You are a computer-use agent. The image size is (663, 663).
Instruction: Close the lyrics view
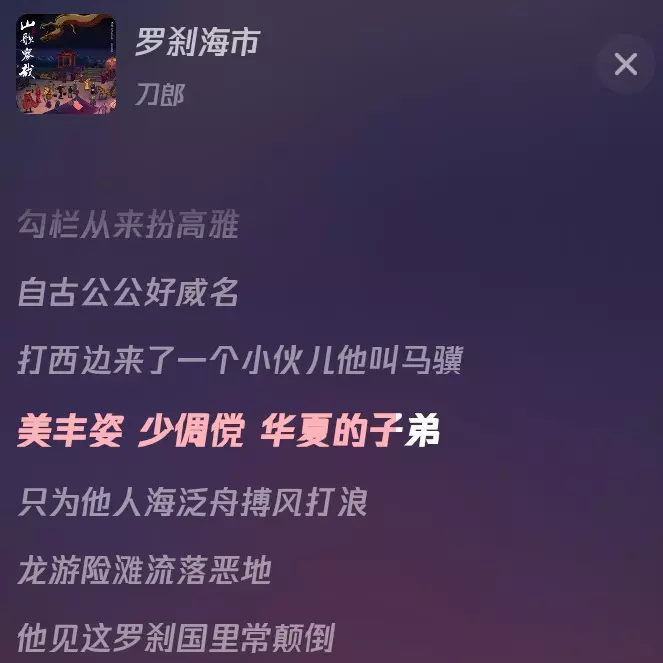(x=625, y=64)
